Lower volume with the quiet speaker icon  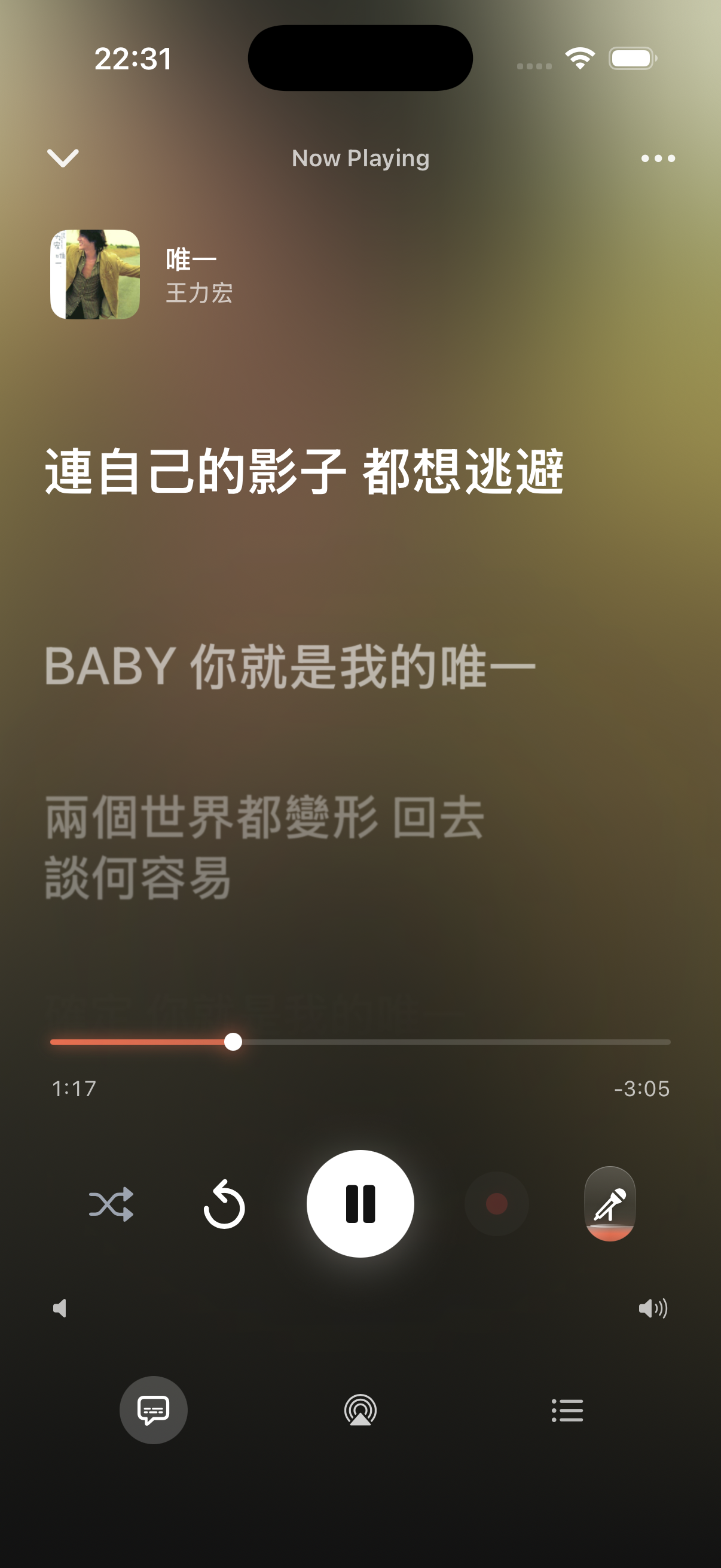[60, 1308]
